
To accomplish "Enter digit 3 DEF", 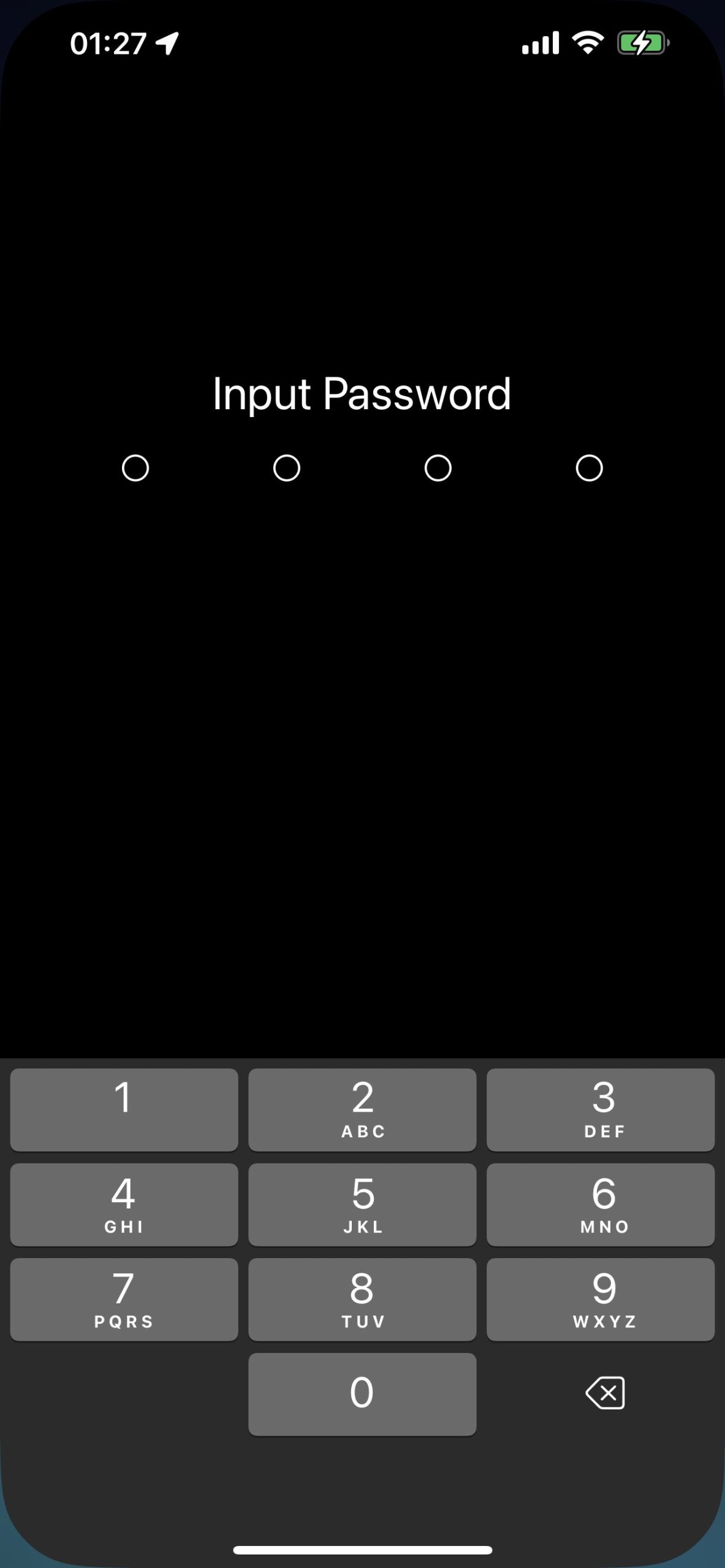I will [601, 1109].
